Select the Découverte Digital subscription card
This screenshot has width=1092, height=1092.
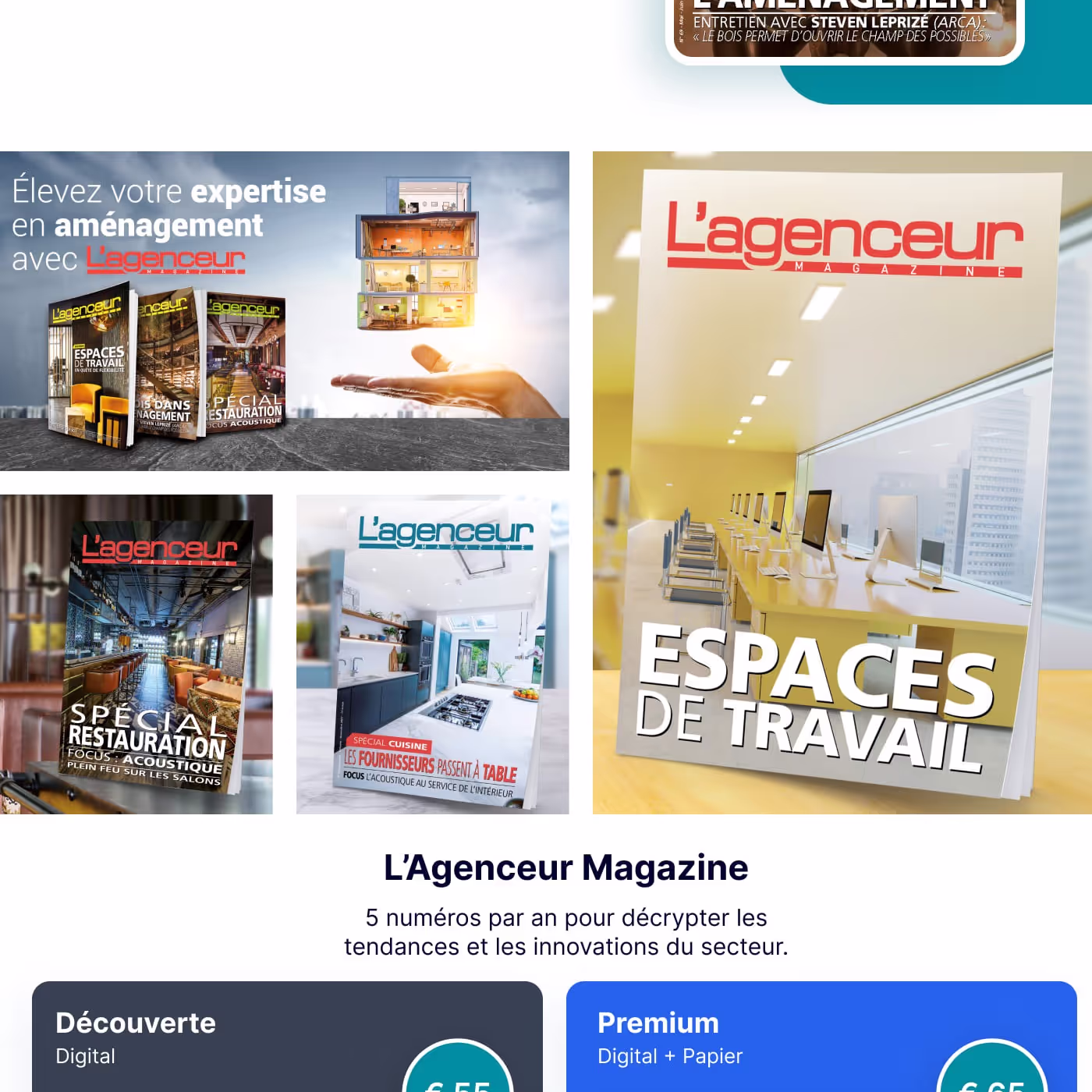point(287,1036)
